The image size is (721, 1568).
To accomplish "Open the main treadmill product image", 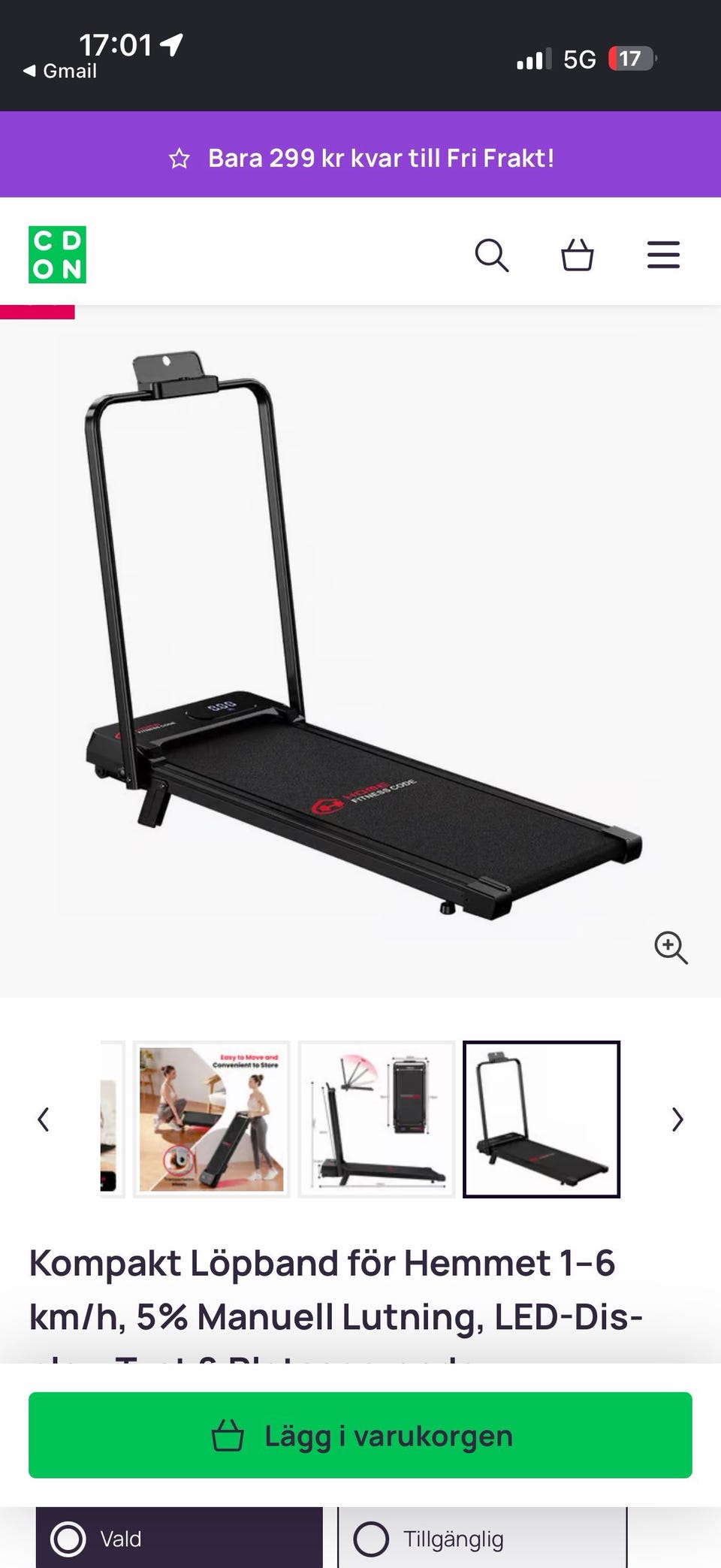I will [360, 639].
